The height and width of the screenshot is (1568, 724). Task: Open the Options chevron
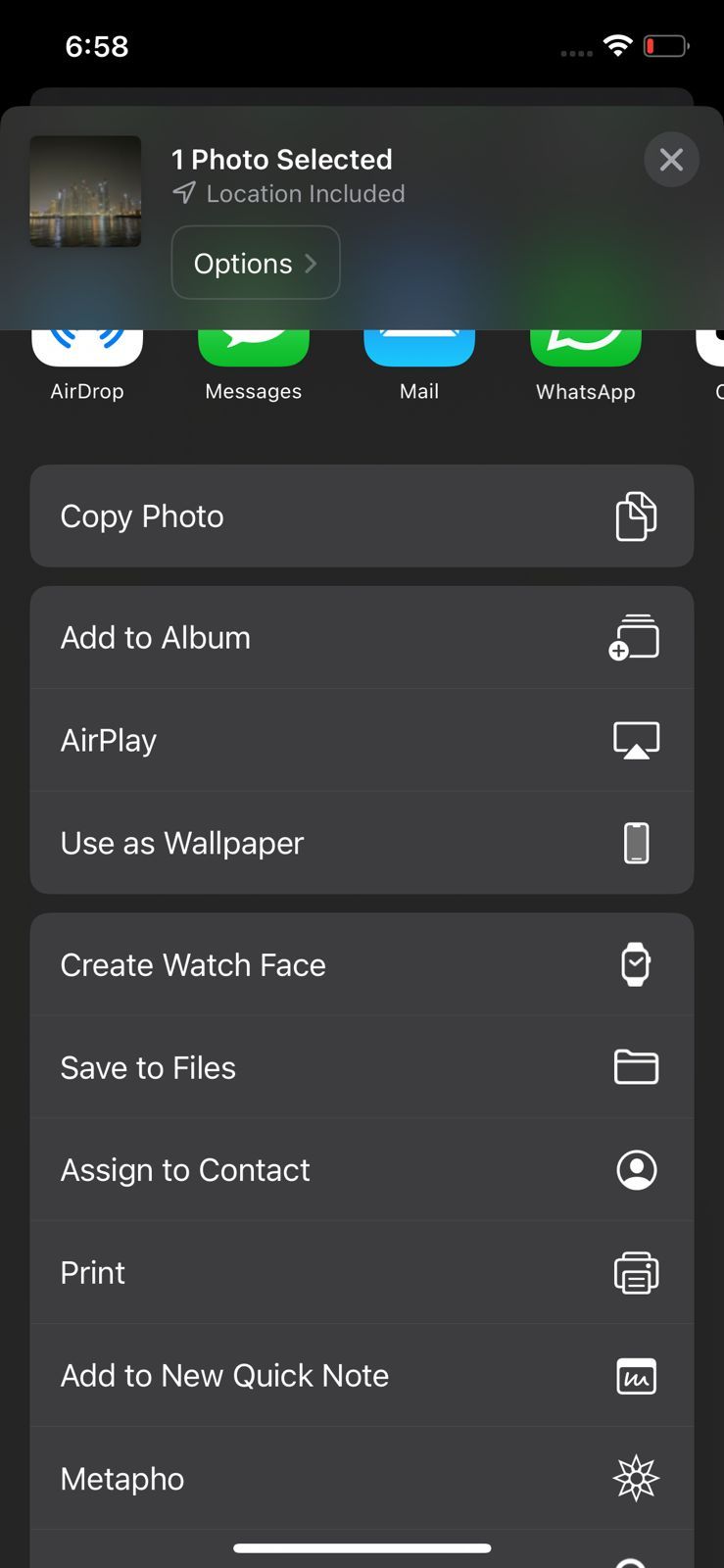click(x=312, y=263)
